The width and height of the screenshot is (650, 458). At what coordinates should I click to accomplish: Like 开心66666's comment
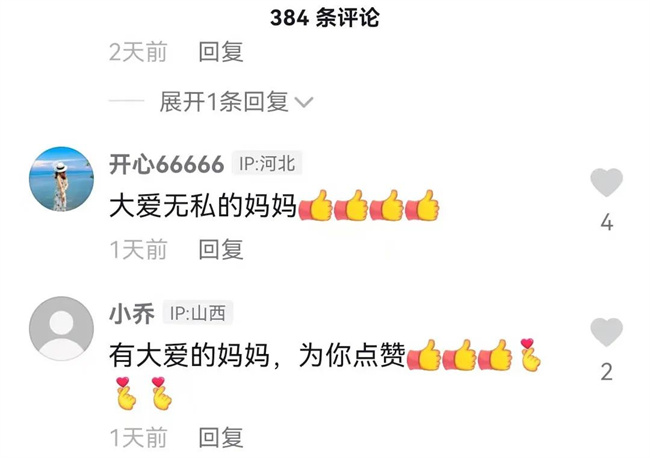coord(606,184)
